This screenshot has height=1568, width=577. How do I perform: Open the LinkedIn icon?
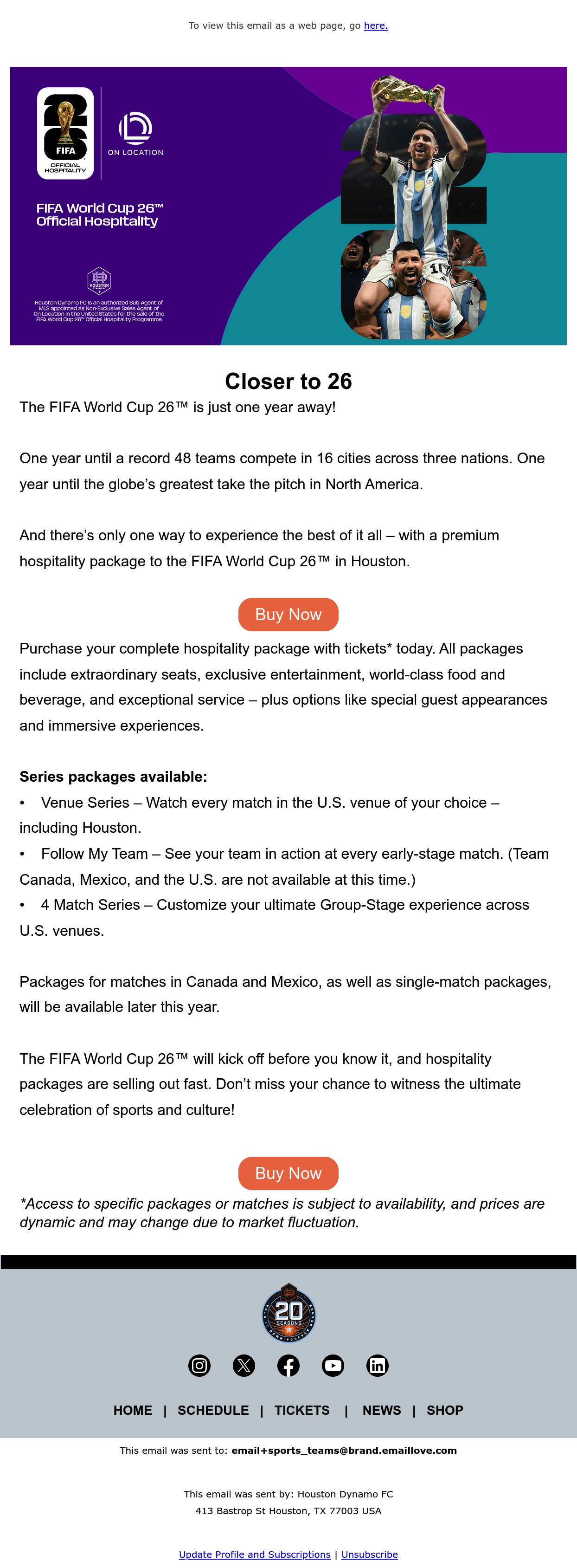[377, 1365]
